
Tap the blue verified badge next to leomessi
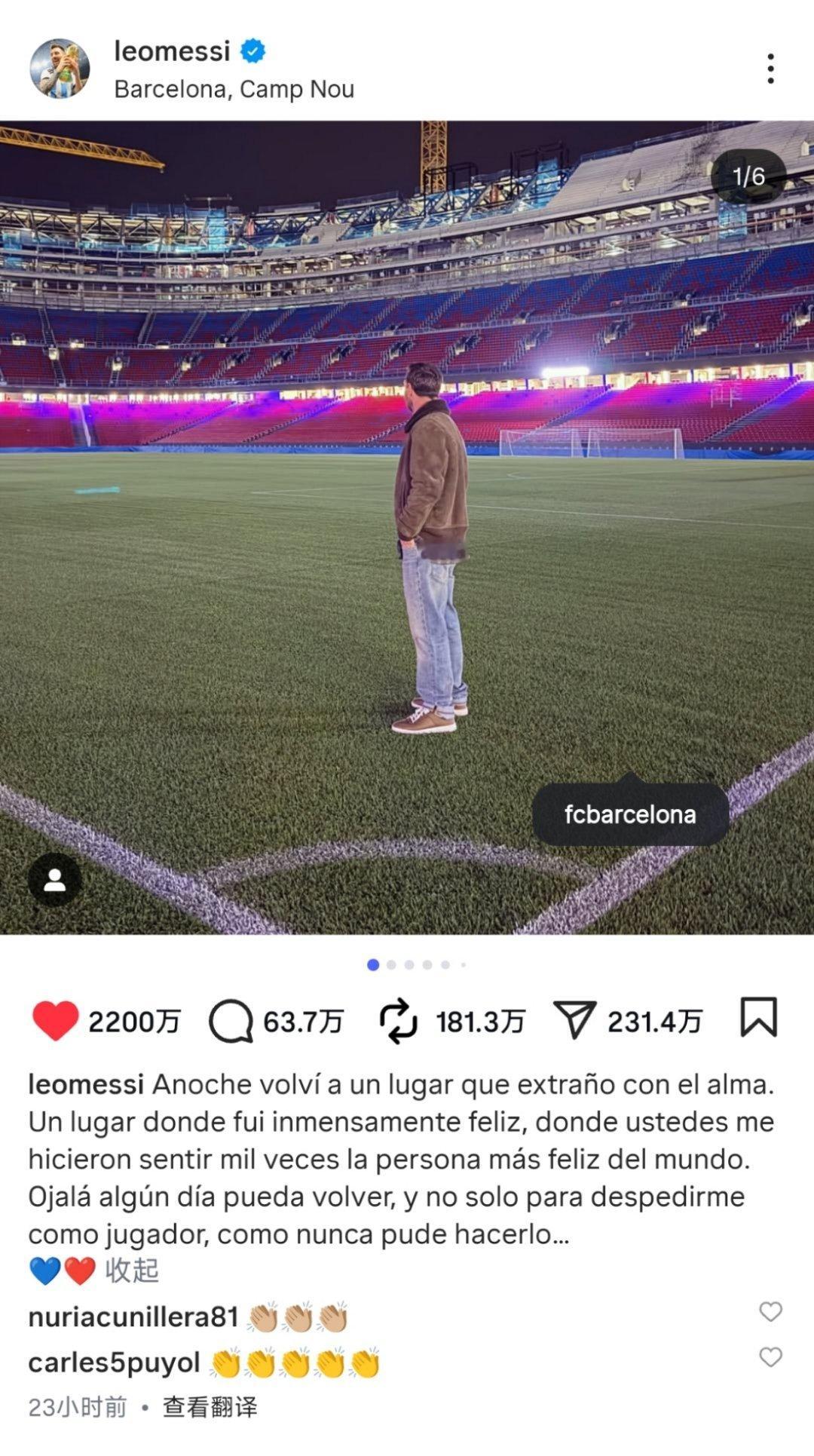click(x=252, y=51)
